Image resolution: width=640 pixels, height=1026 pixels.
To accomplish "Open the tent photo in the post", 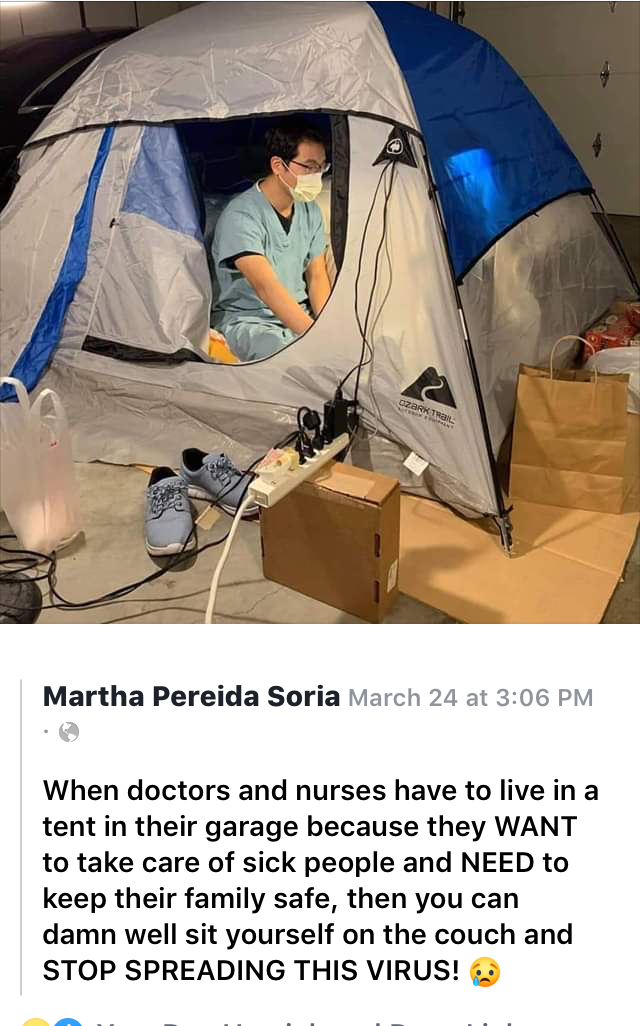I will point(320,310).
